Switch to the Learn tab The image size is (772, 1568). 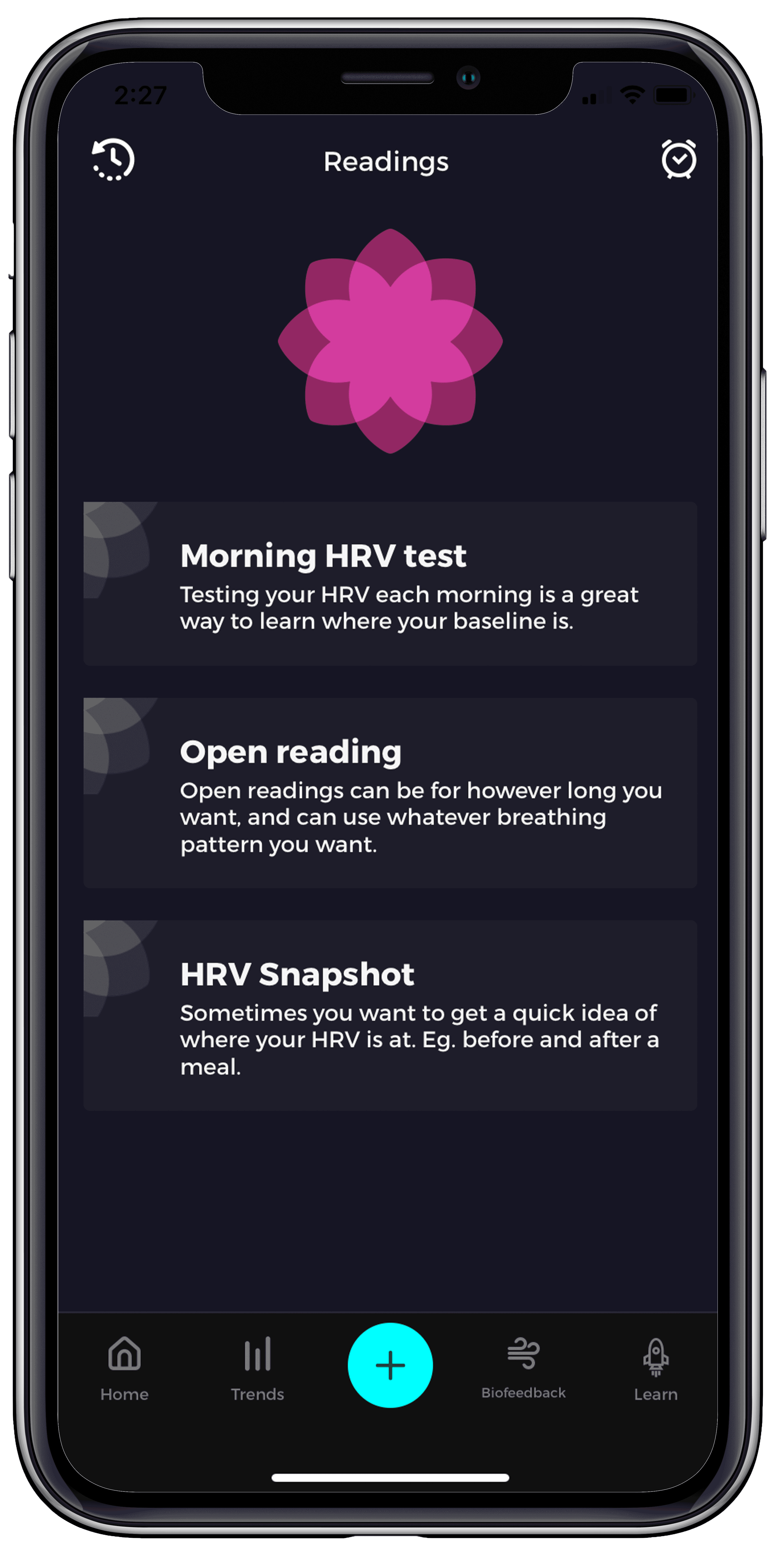click(655, 1368)
